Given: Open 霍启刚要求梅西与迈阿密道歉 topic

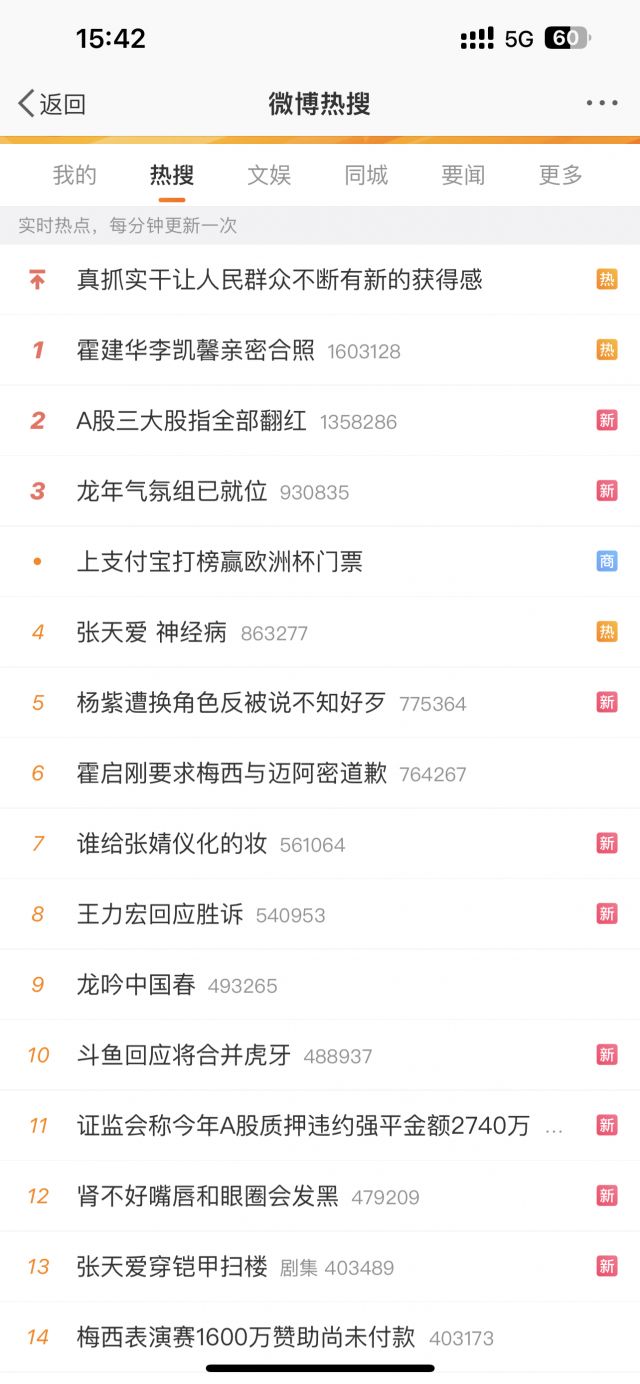Looking at the screenshot, I should click(231, 773).
